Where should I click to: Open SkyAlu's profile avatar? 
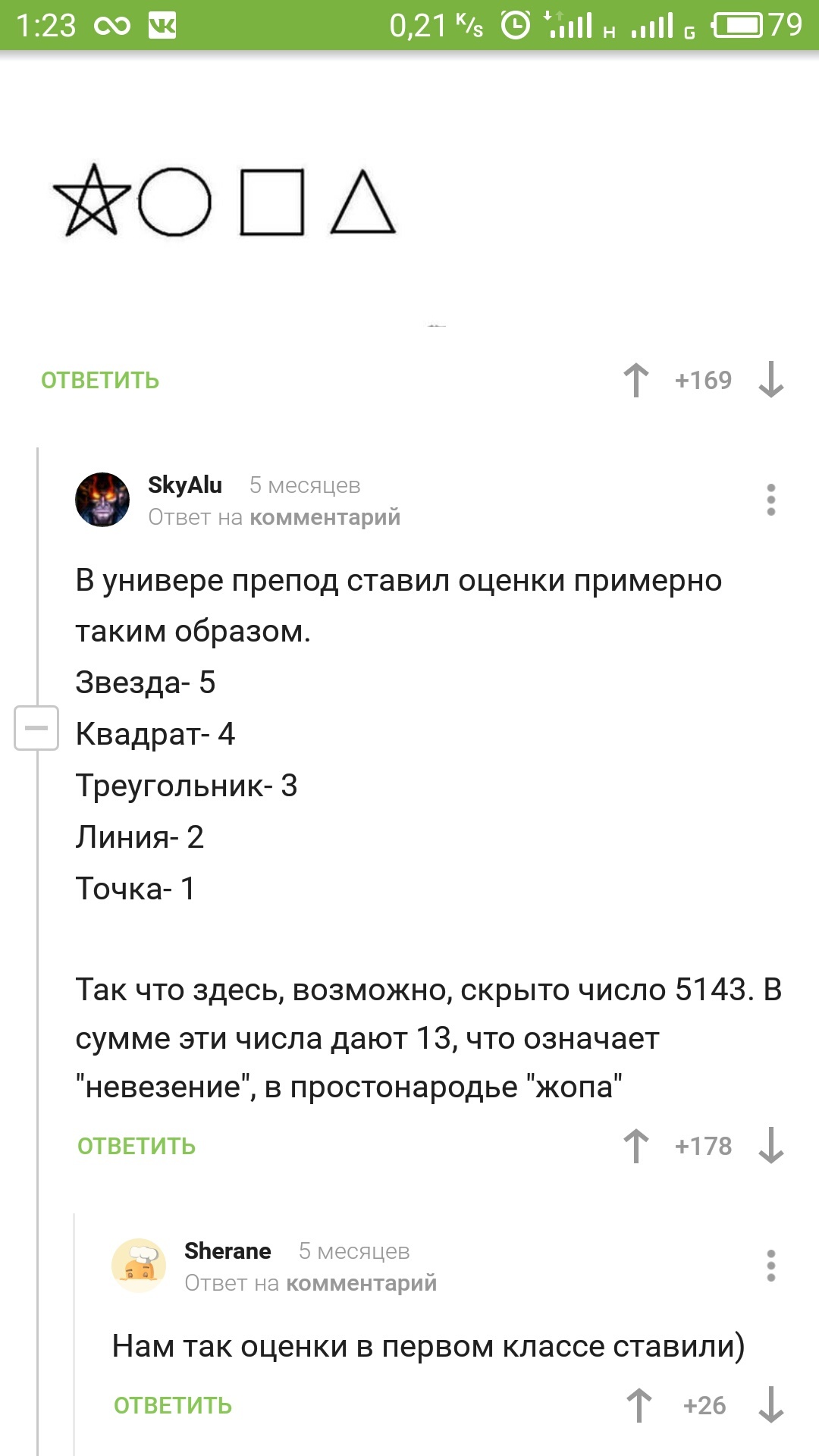pos(102,500)
